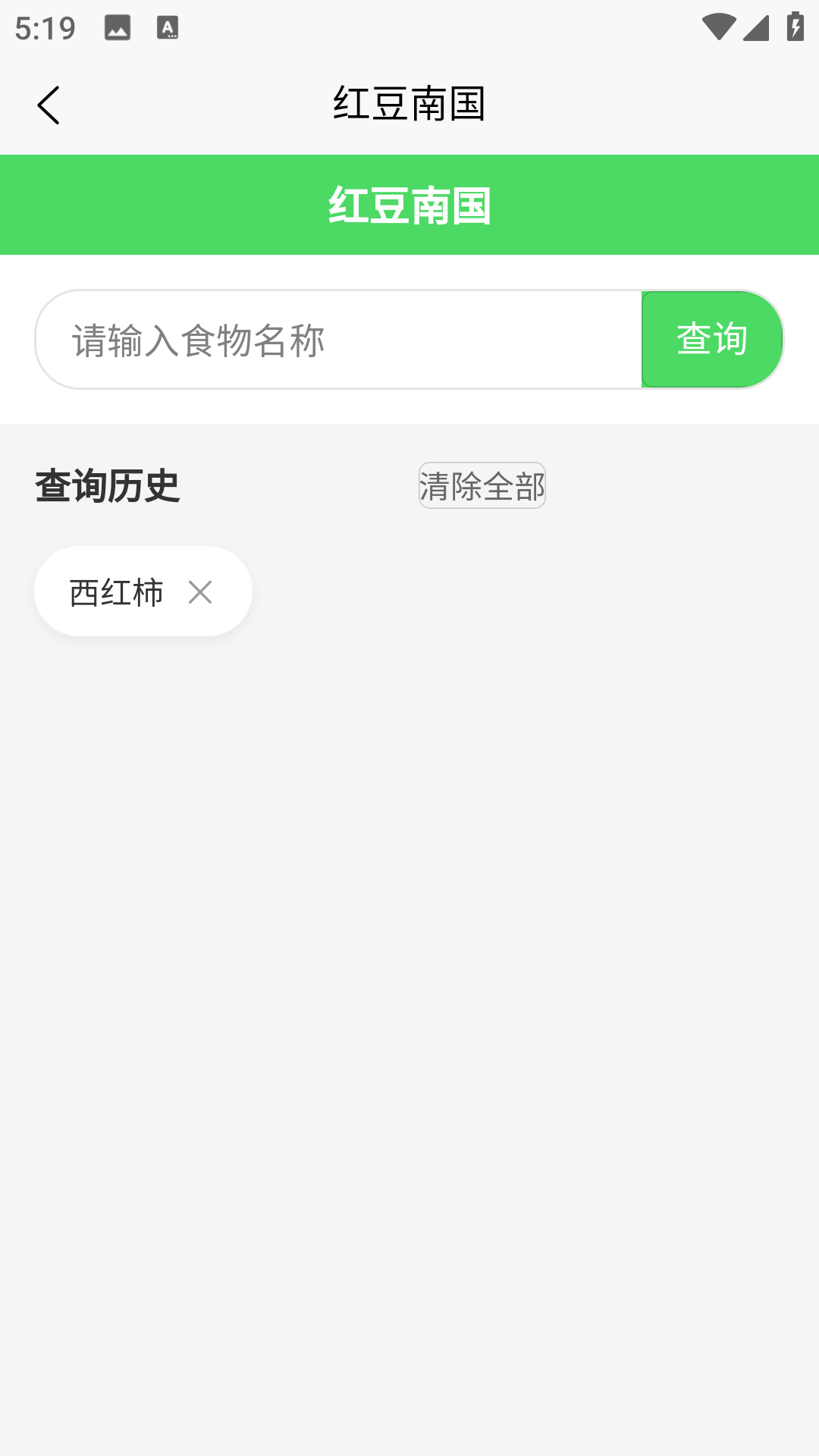The height and width of the screenshot is (1456, 819).
Task: Tap the image notification icon in status bar
Action: [x=118, y=29]
